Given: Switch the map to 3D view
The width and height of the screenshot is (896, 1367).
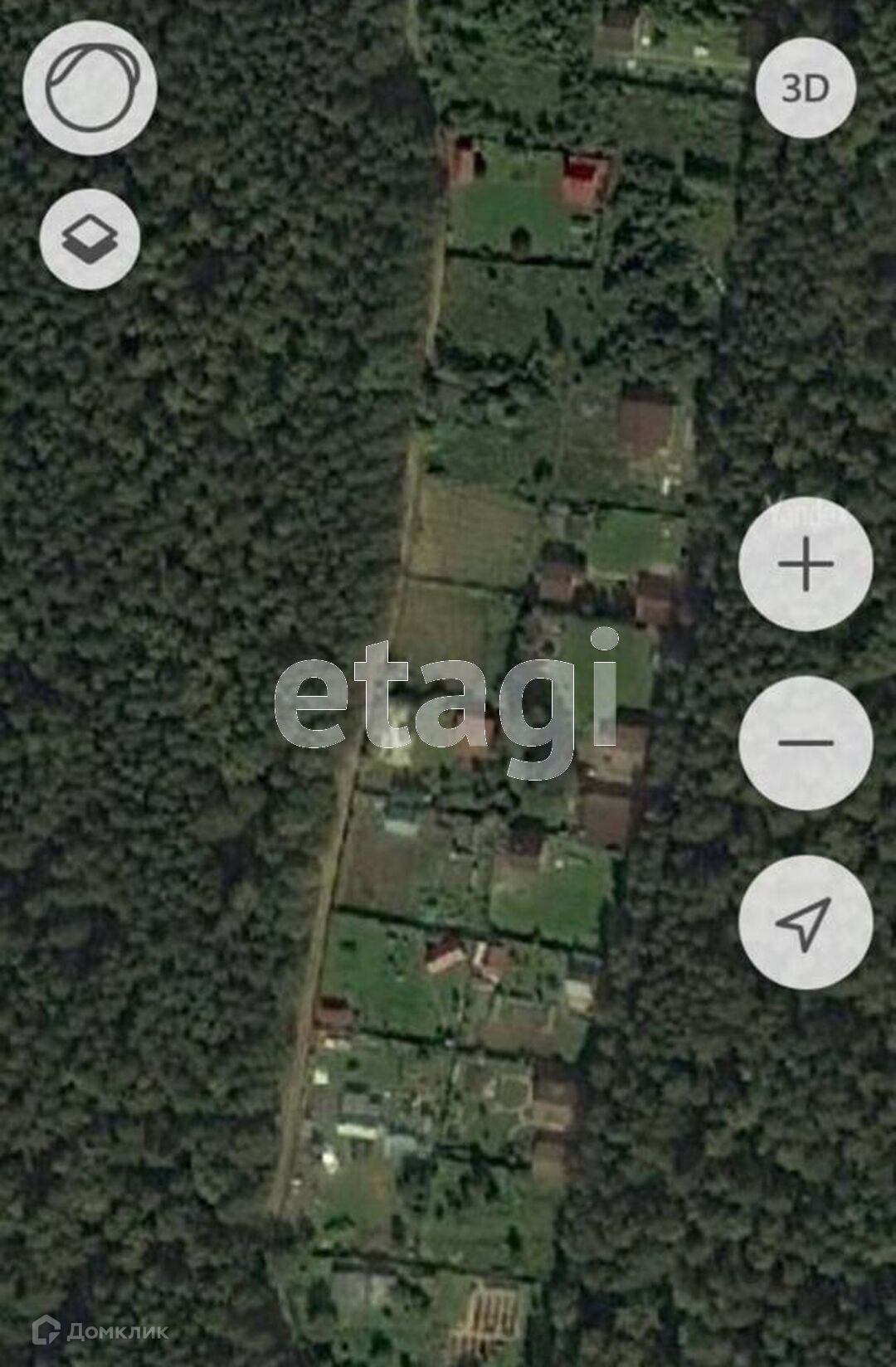Looking at the screenshot, I should 806,88.
